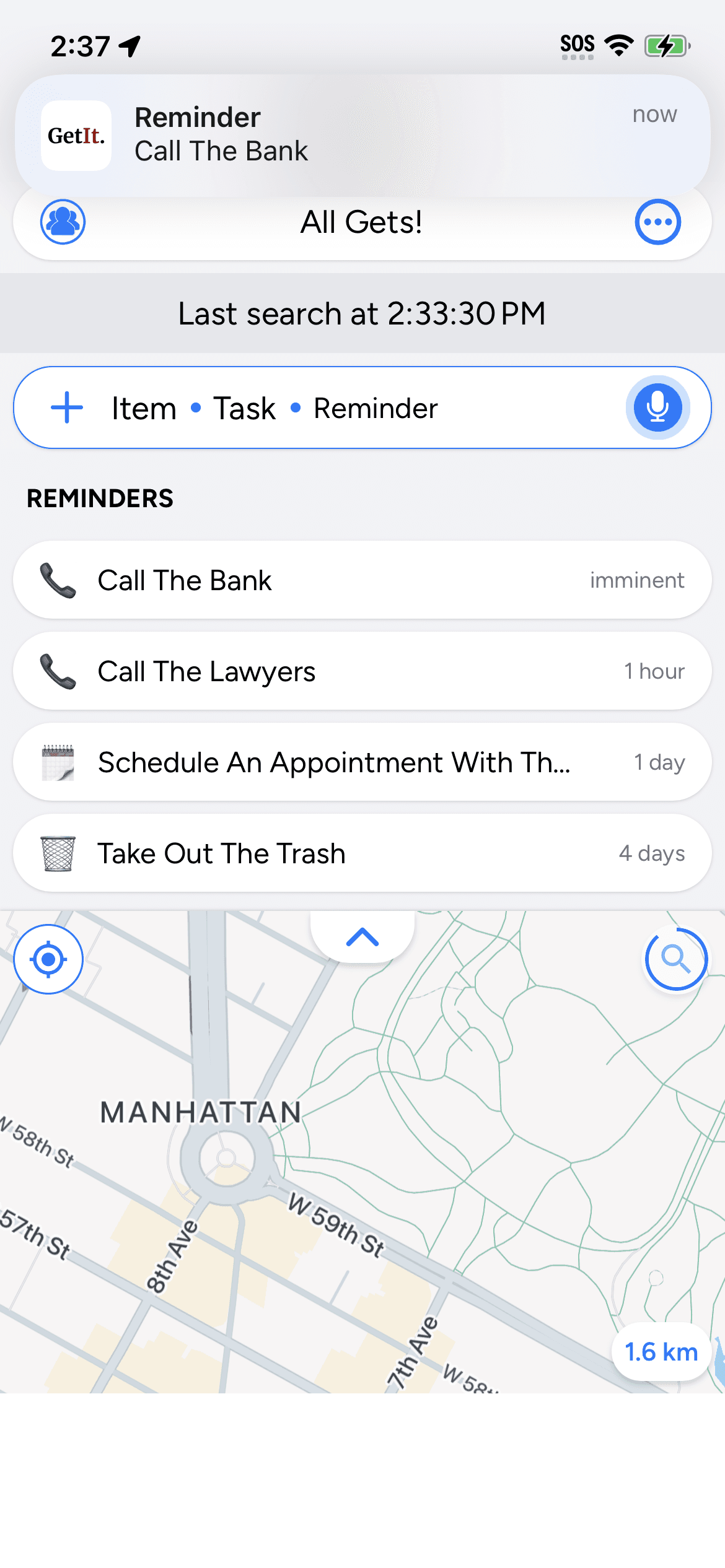The width and height of the screenshot is (725, 1568).
Task: Tap the phone icon on Call The Bank
Action: 59,580
